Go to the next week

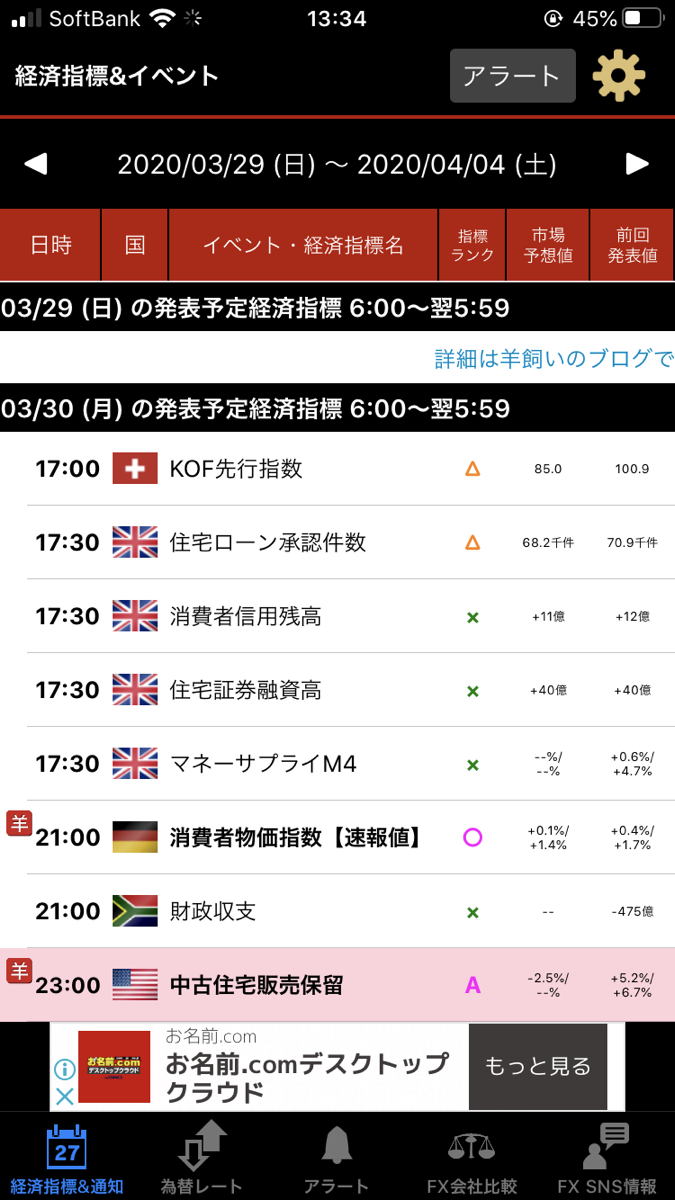[x=637, y=164]
